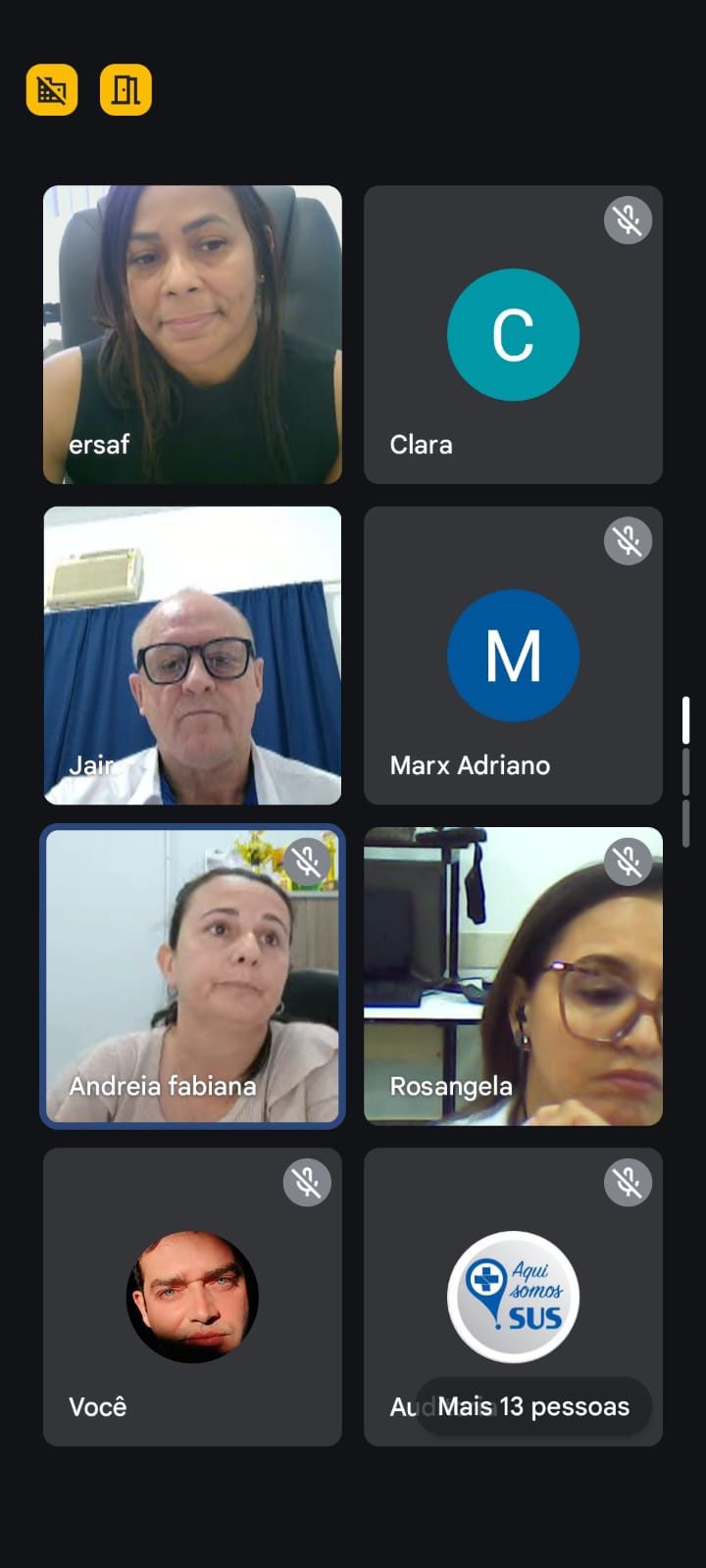Open Andreia fabiana's video tile

192,976
